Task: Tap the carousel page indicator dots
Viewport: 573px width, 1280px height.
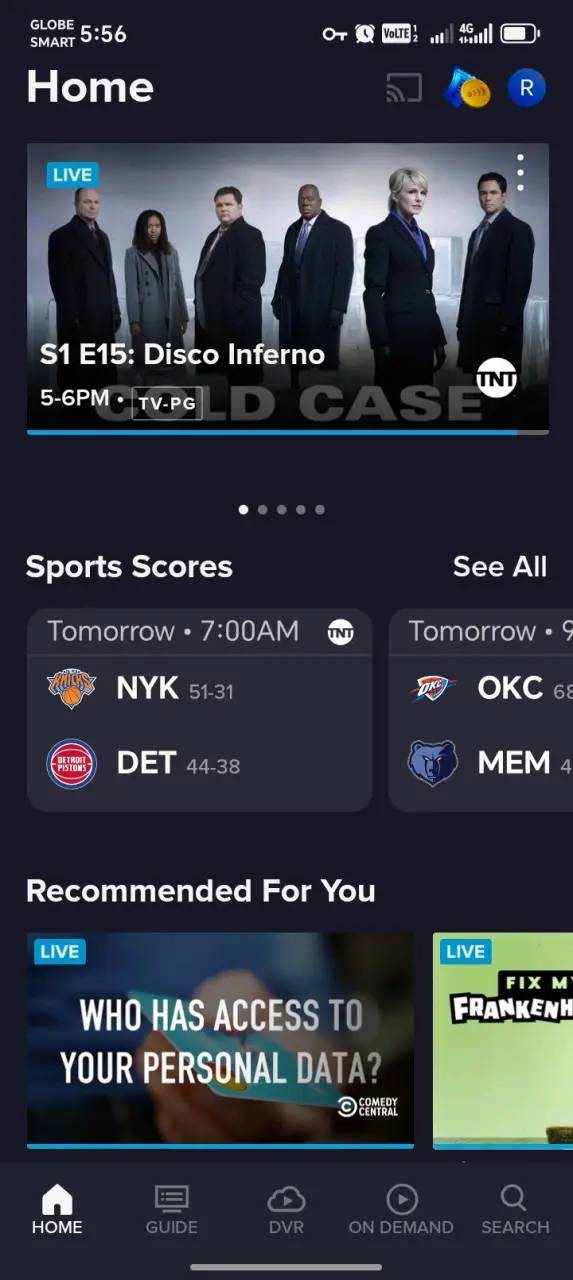Action: 282,510
